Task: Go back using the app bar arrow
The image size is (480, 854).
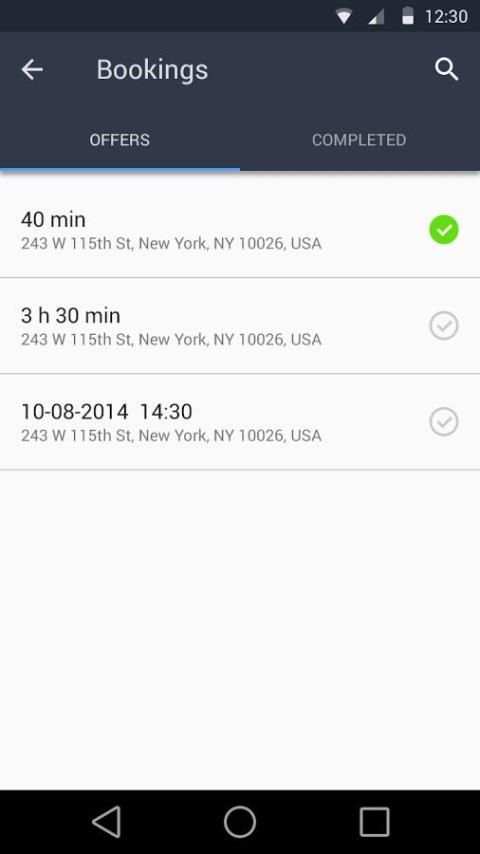Action: [x=32, y=70]
